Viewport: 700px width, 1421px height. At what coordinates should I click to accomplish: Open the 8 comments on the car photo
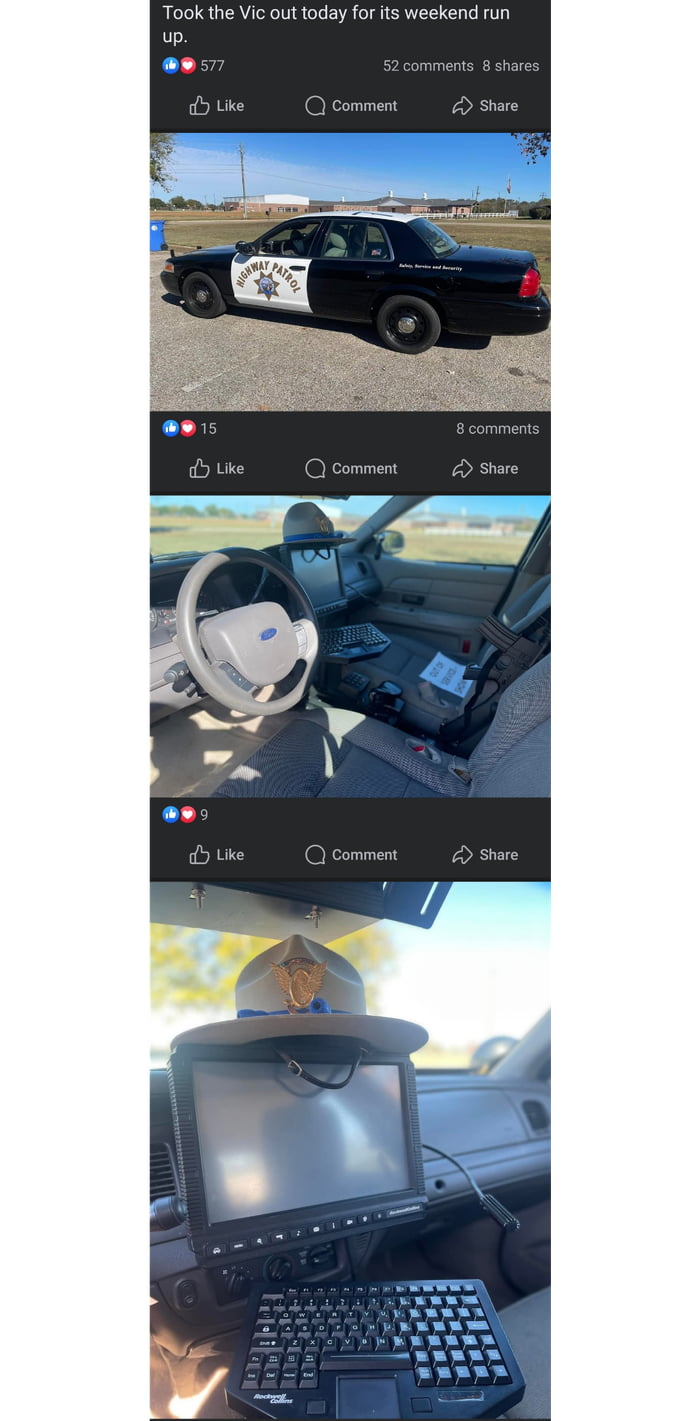tap(497, 429)
